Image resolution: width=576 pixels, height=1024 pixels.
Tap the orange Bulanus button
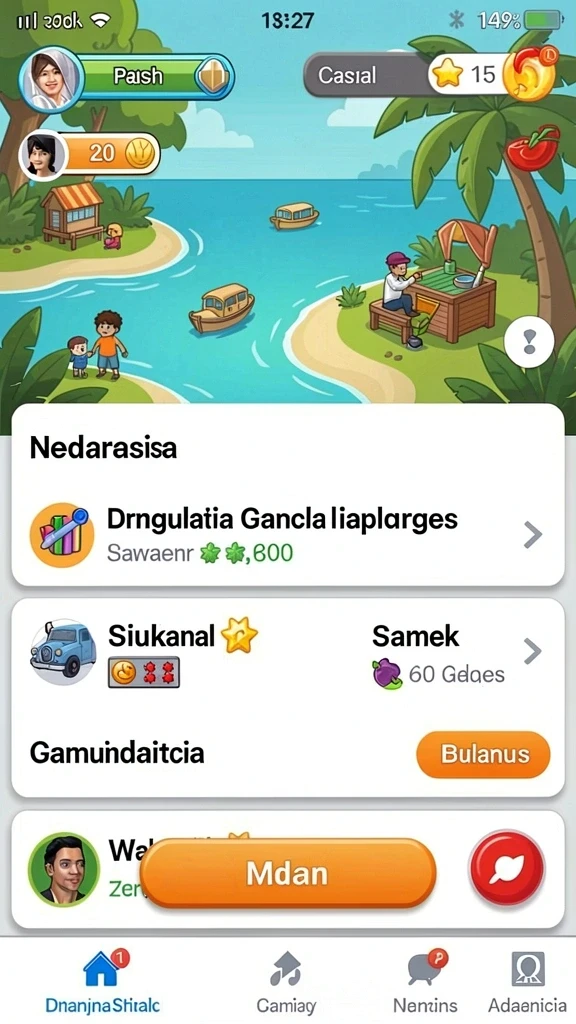click(483, 754)
